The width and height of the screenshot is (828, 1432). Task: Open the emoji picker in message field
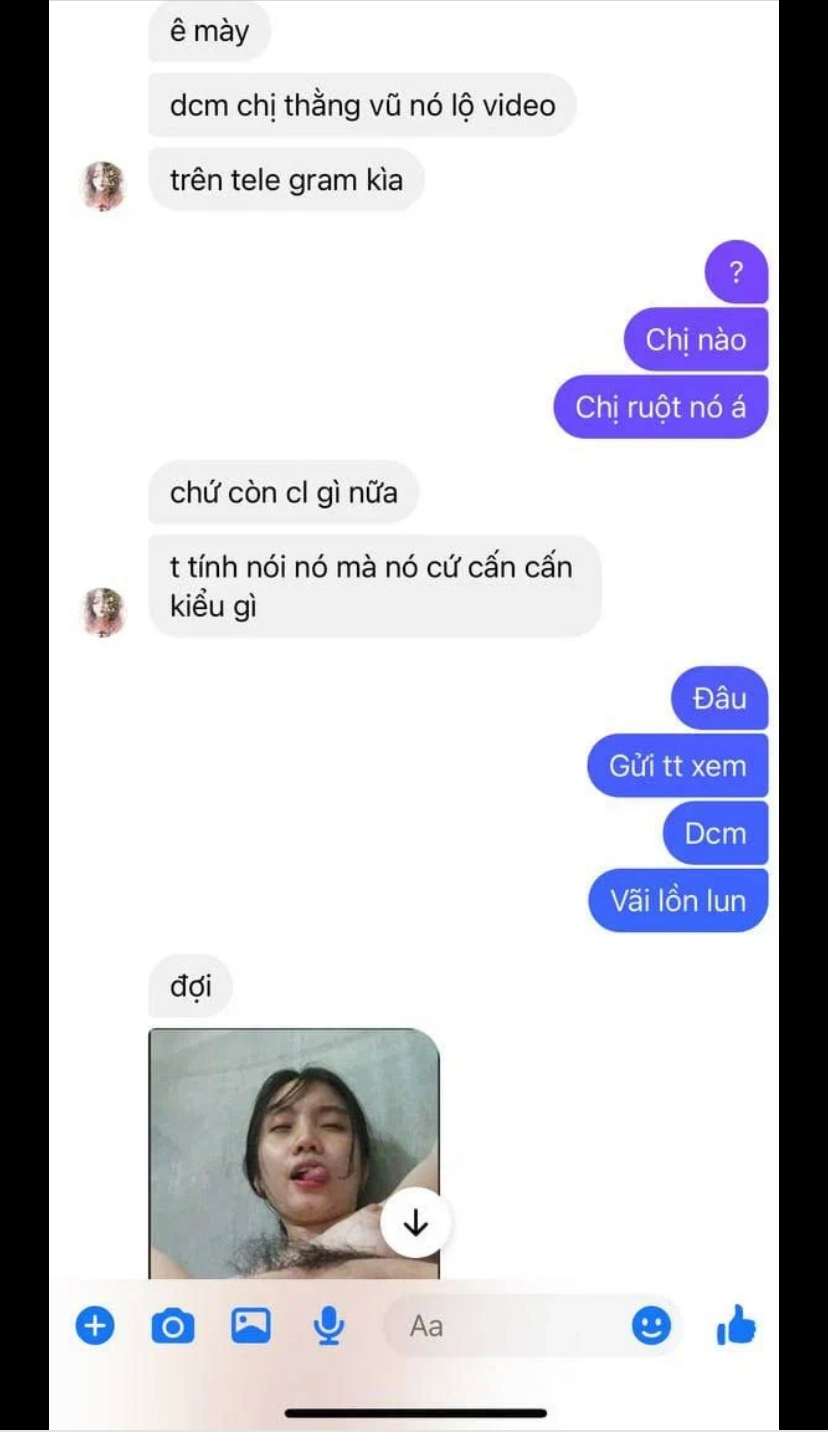coord(651,1327)
